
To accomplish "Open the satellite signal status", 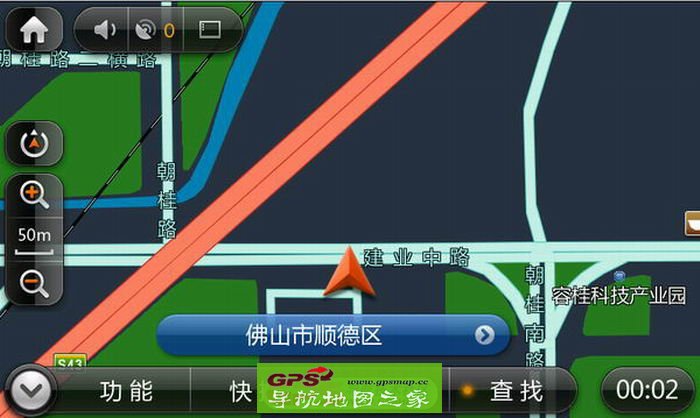I will tap(153, 30).
